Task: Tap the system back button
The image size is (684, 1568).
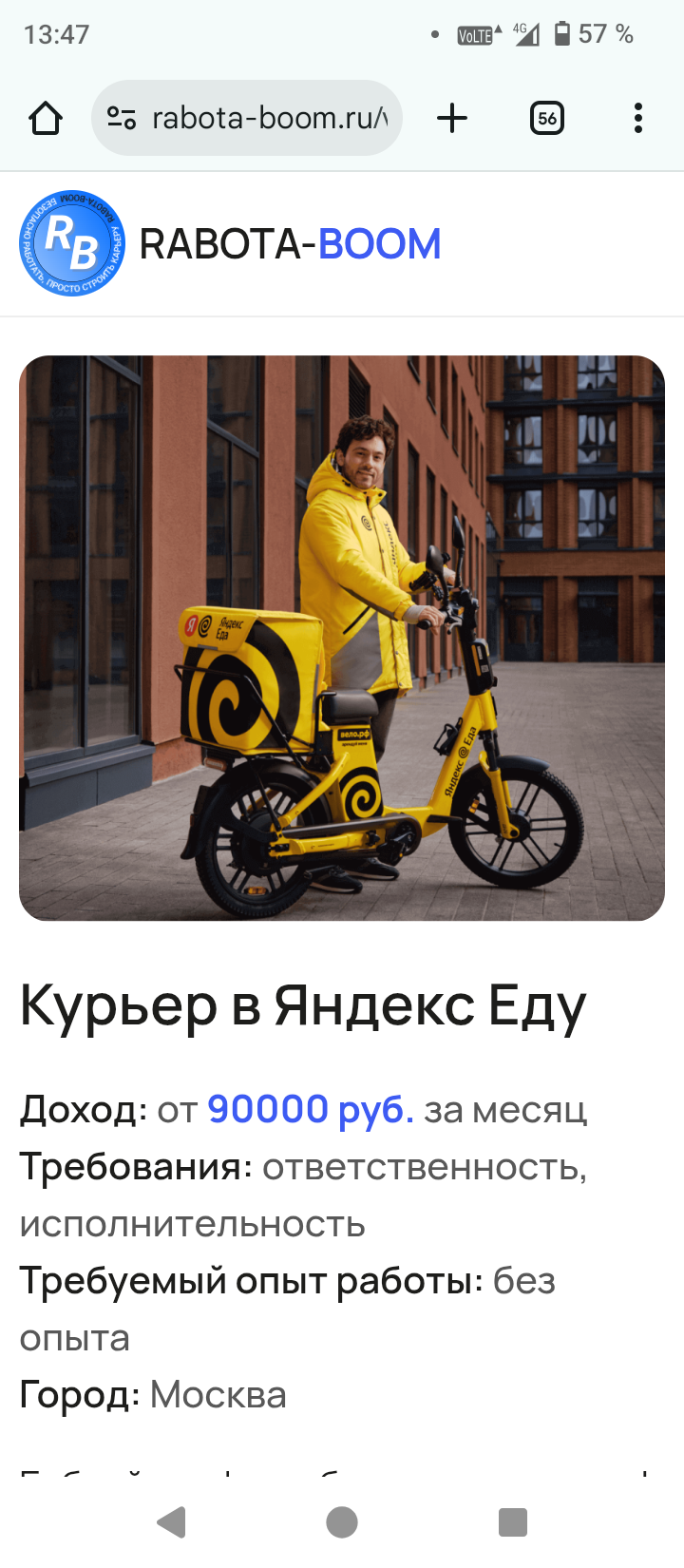Action: pyautogui.click(x=171, y=1521)
